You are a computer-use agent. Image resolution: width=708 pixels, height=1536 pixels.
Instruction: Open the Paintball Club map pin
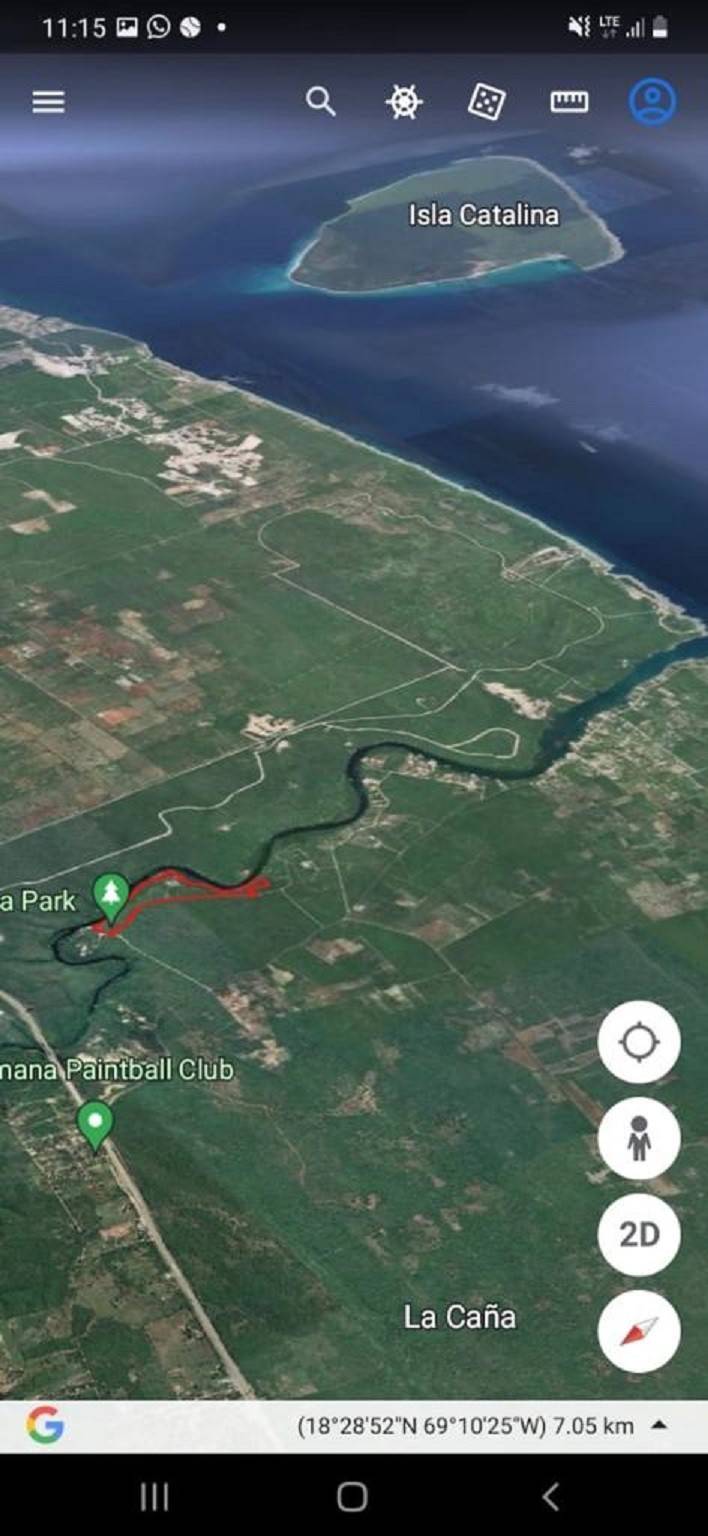point(95,1124)
